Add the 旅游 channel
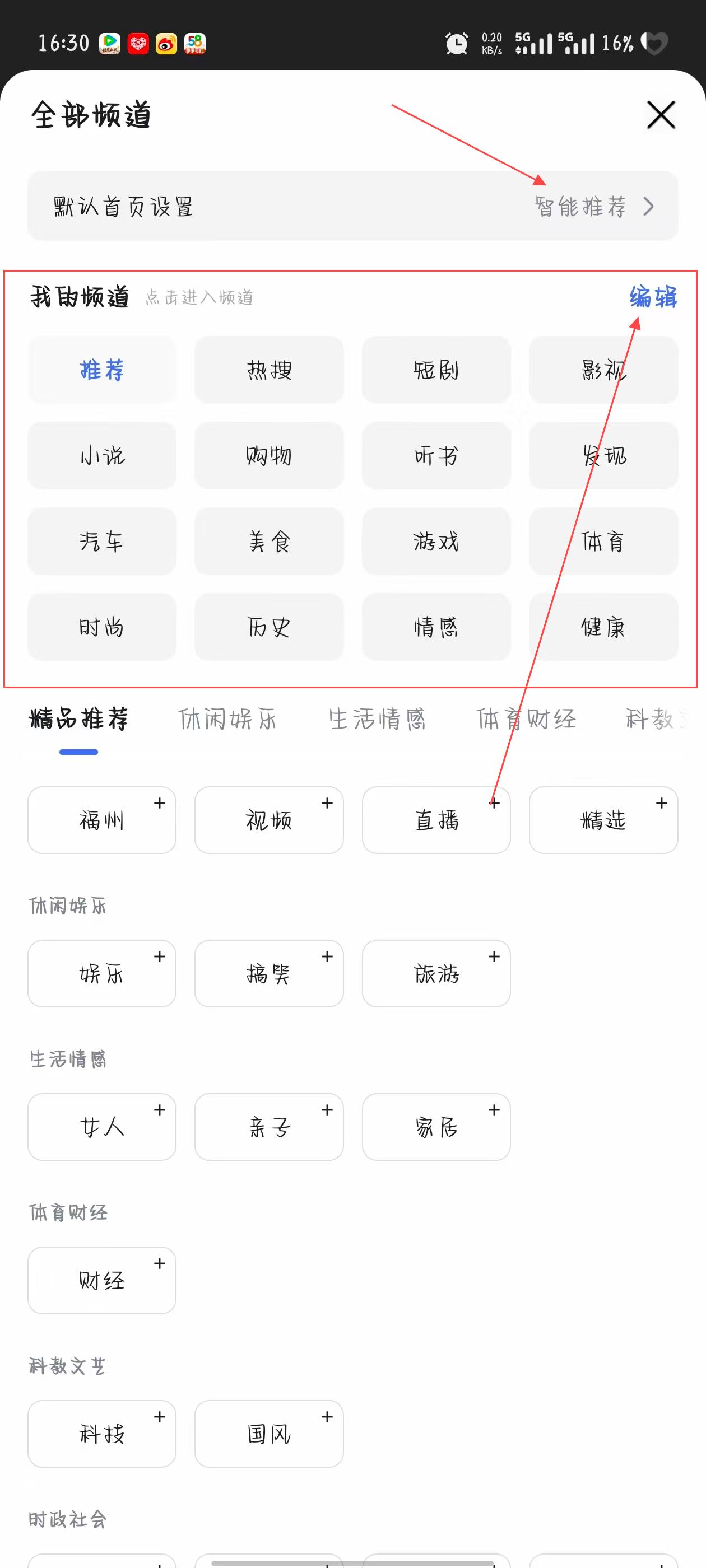This screenshot has height=1568, width=706. click(435, 973)
